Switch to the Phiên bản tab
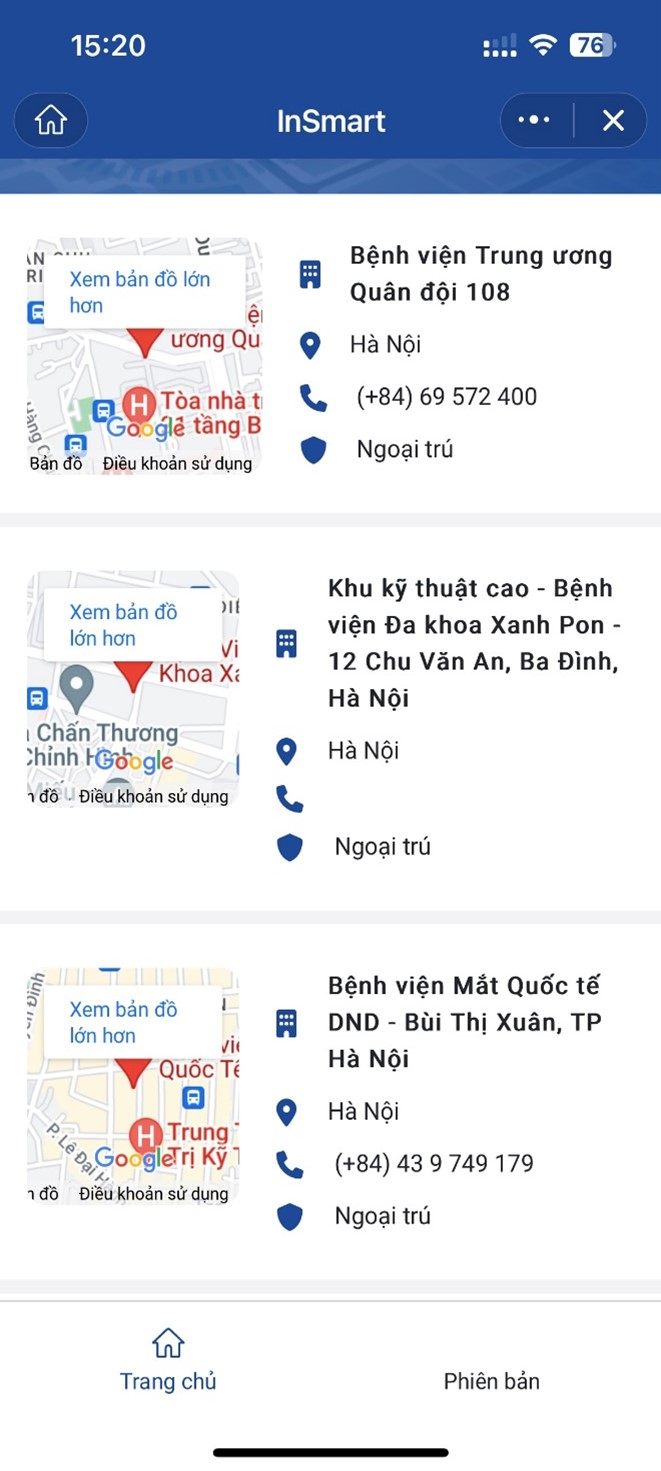This screenshot has width=661, height=1471. pyautogui.click(x=491, y=1380)
